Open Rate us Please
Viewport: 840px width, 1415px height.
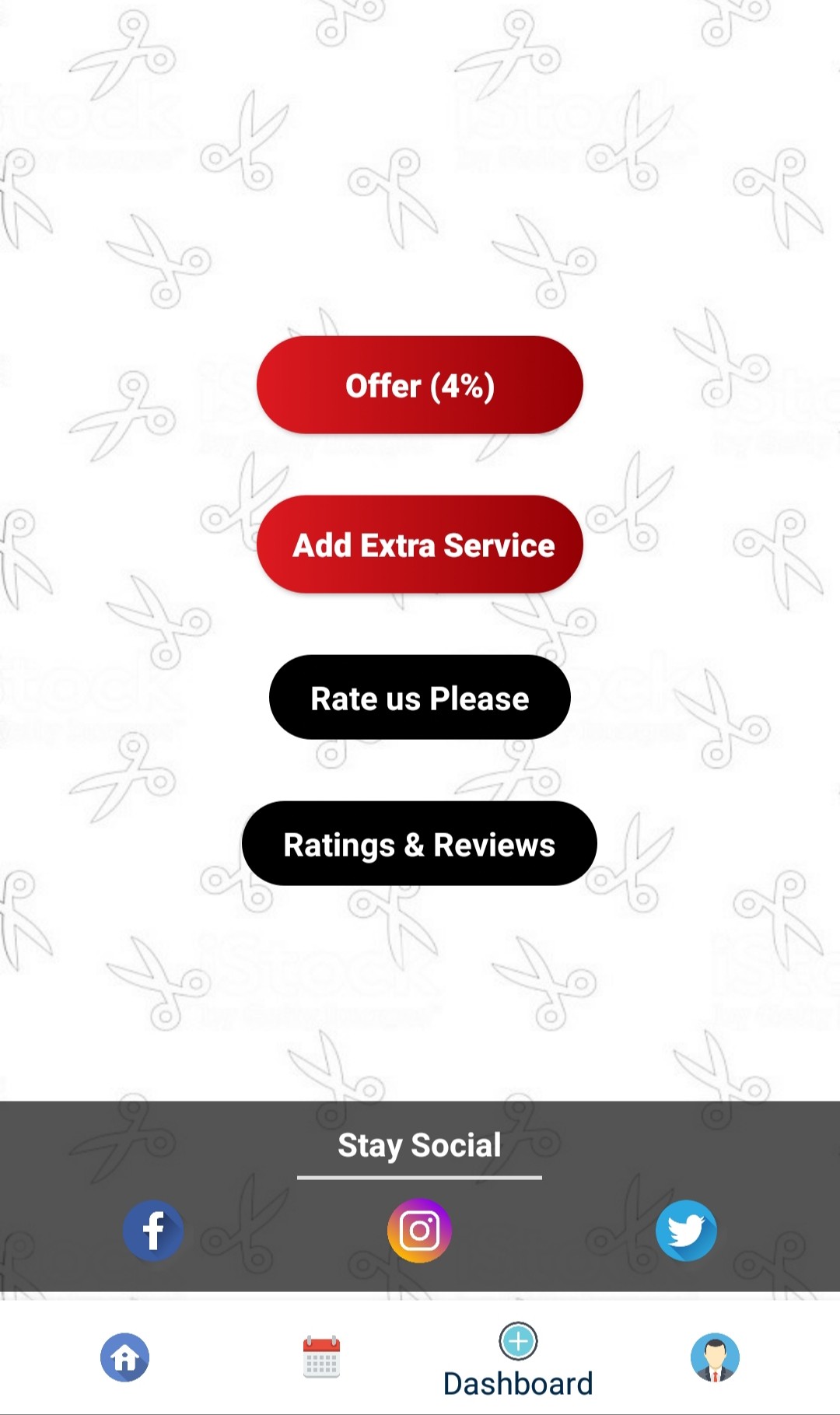tap(419, 698)
